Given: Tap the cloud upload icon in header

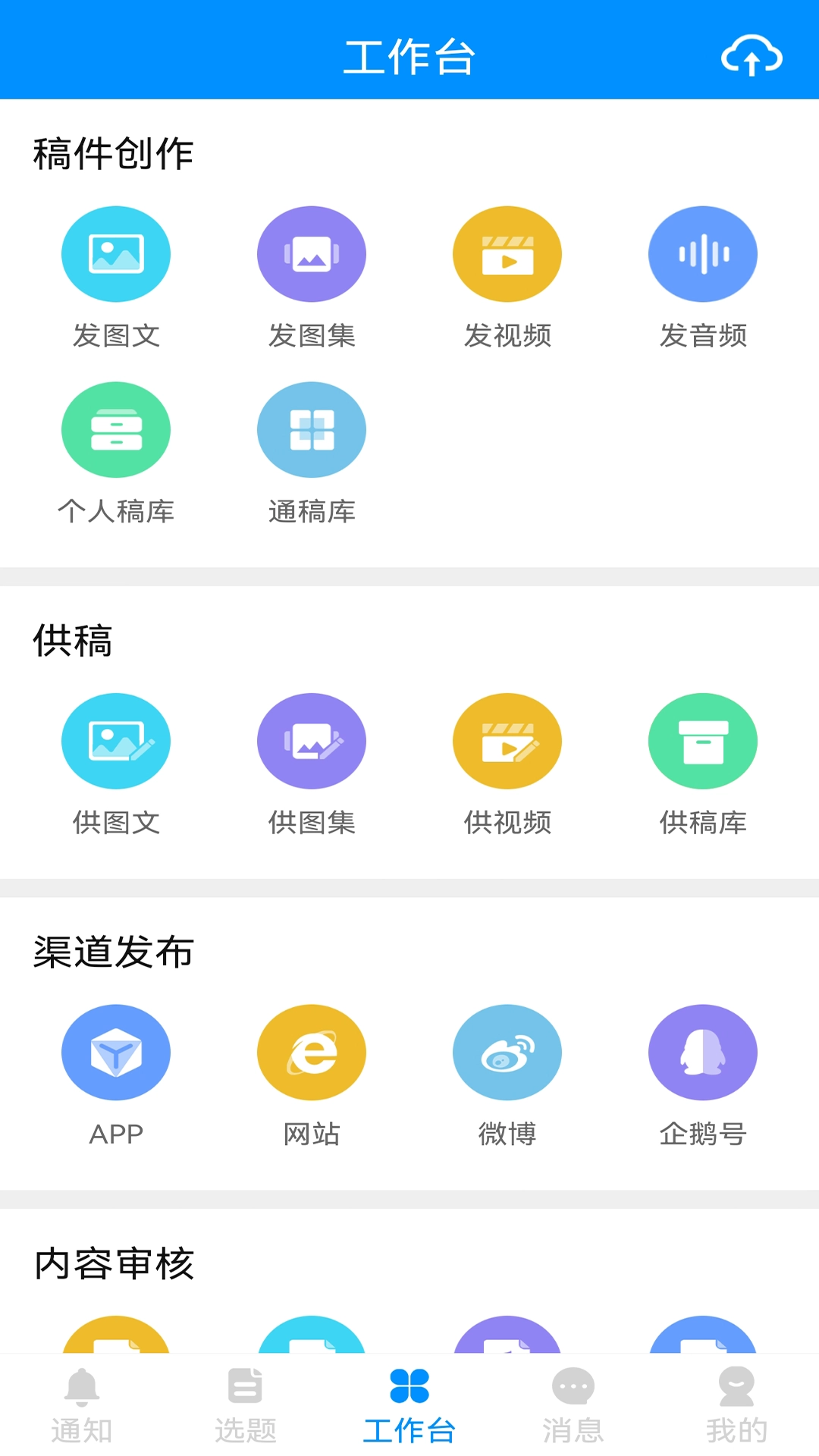Looking at the screenshot, I should [752, 57].
